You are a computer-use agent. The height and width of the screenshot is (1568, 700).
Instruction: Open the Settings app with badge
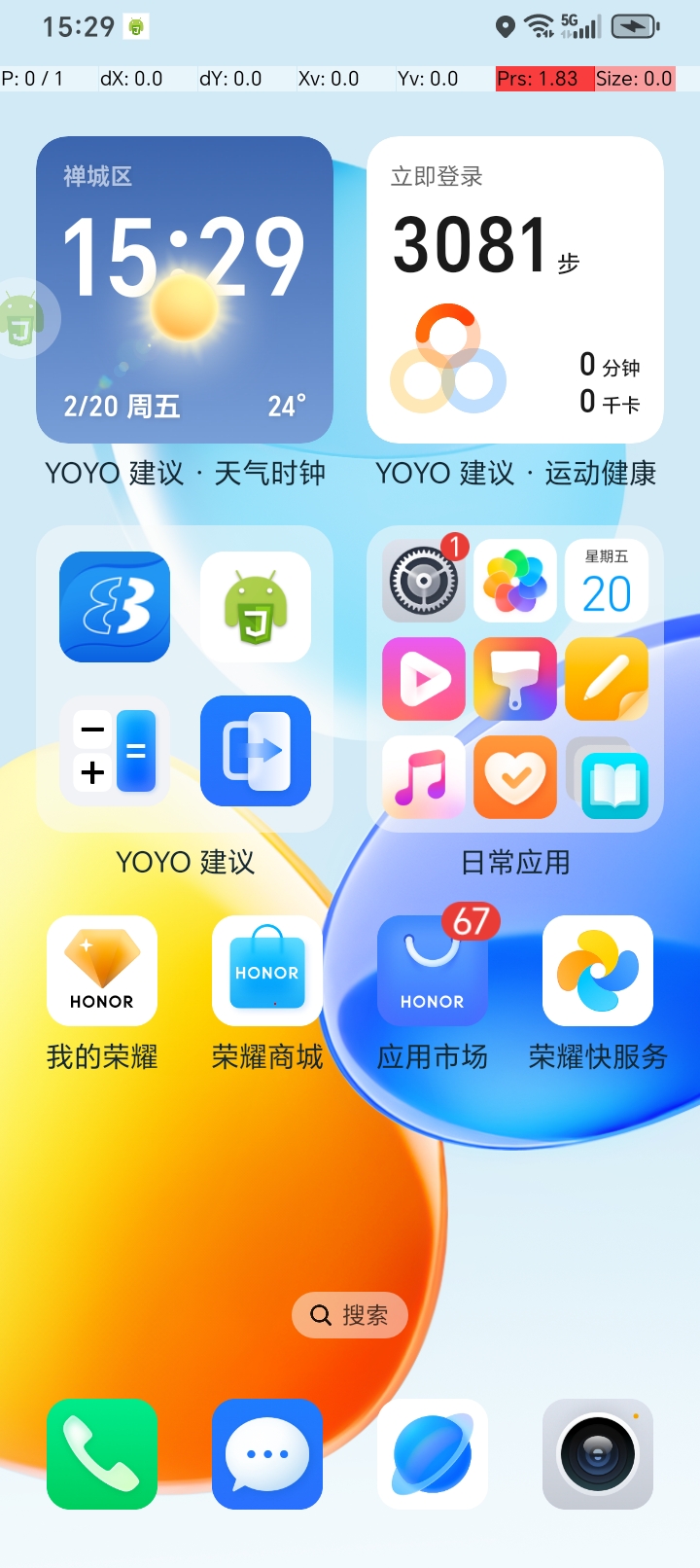[x=424, y=582]
